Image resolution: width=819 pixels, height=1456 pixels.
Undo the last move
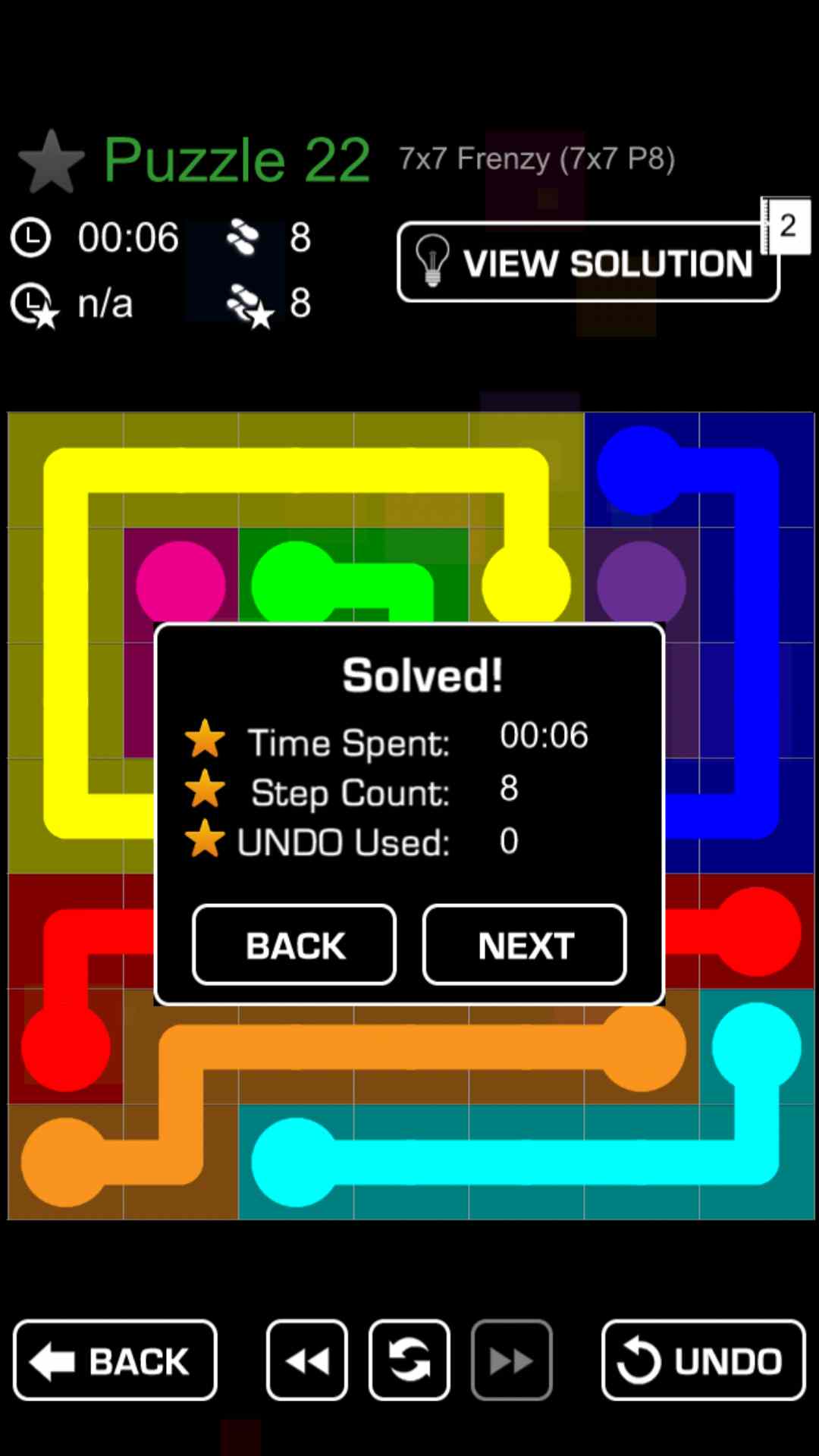point(703,1360)
